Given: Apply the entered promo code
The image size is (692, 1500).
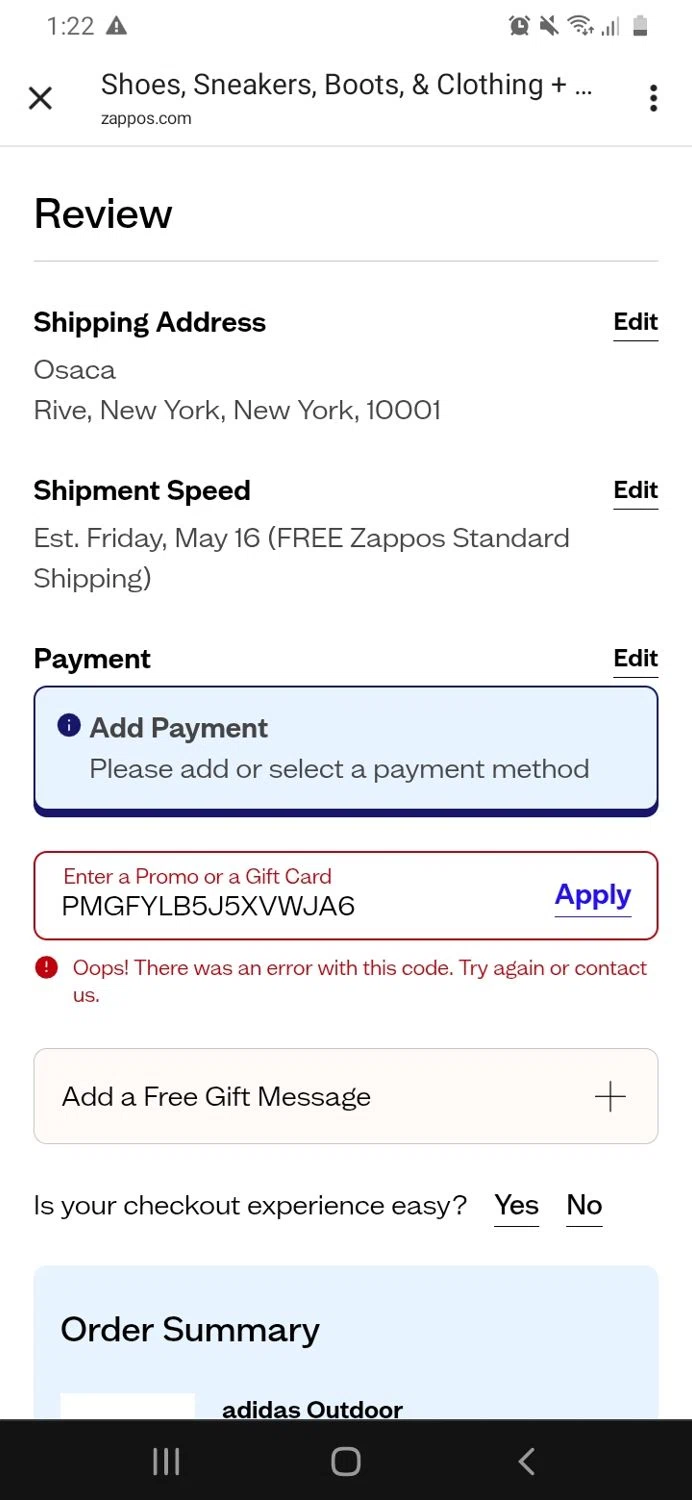Looking at the screenshot, I should coord(593,895).
